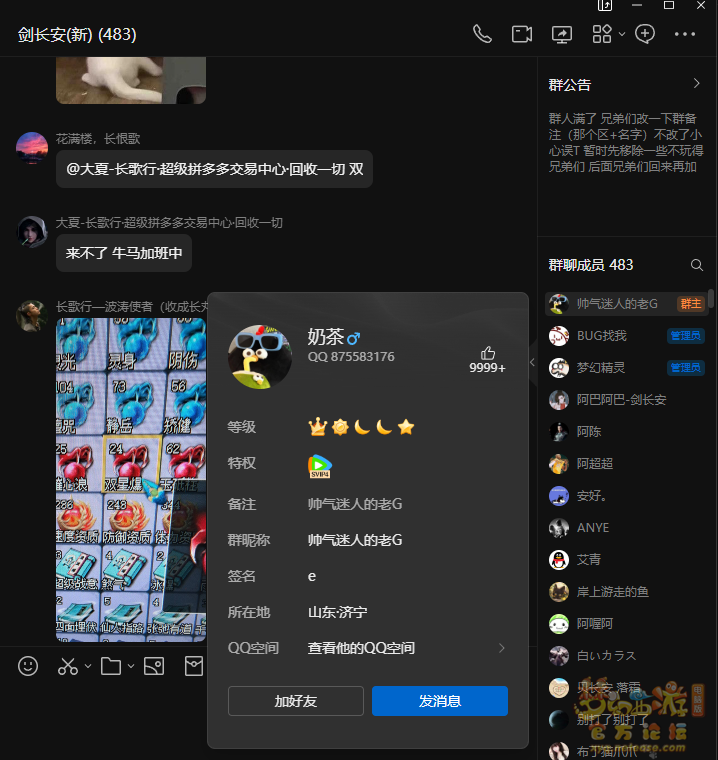
Task: Open the folder file attach icon
Action: pos(110,665)
